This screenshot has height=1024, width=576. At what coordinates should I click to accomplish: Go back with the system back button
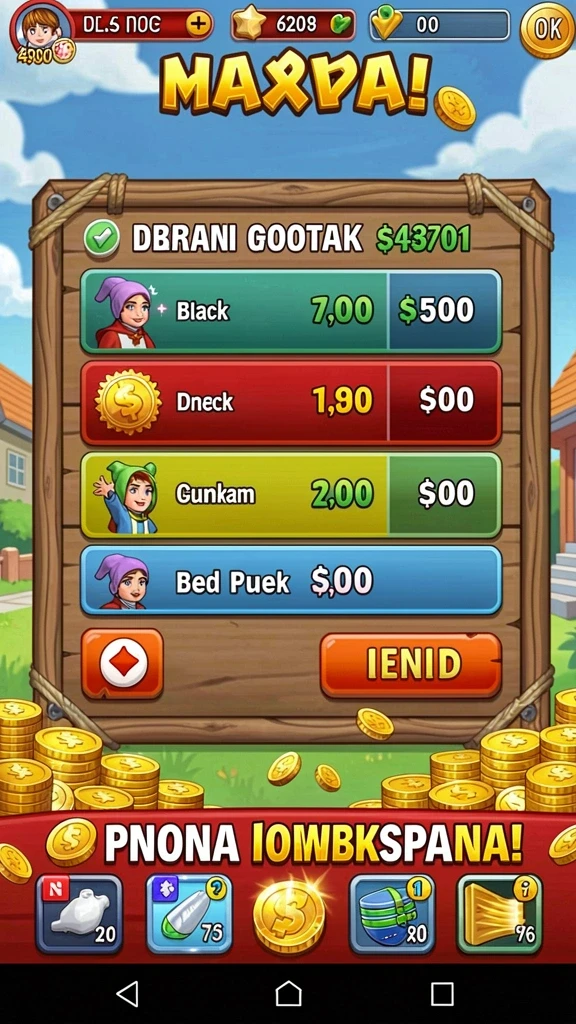click(127, 993)
